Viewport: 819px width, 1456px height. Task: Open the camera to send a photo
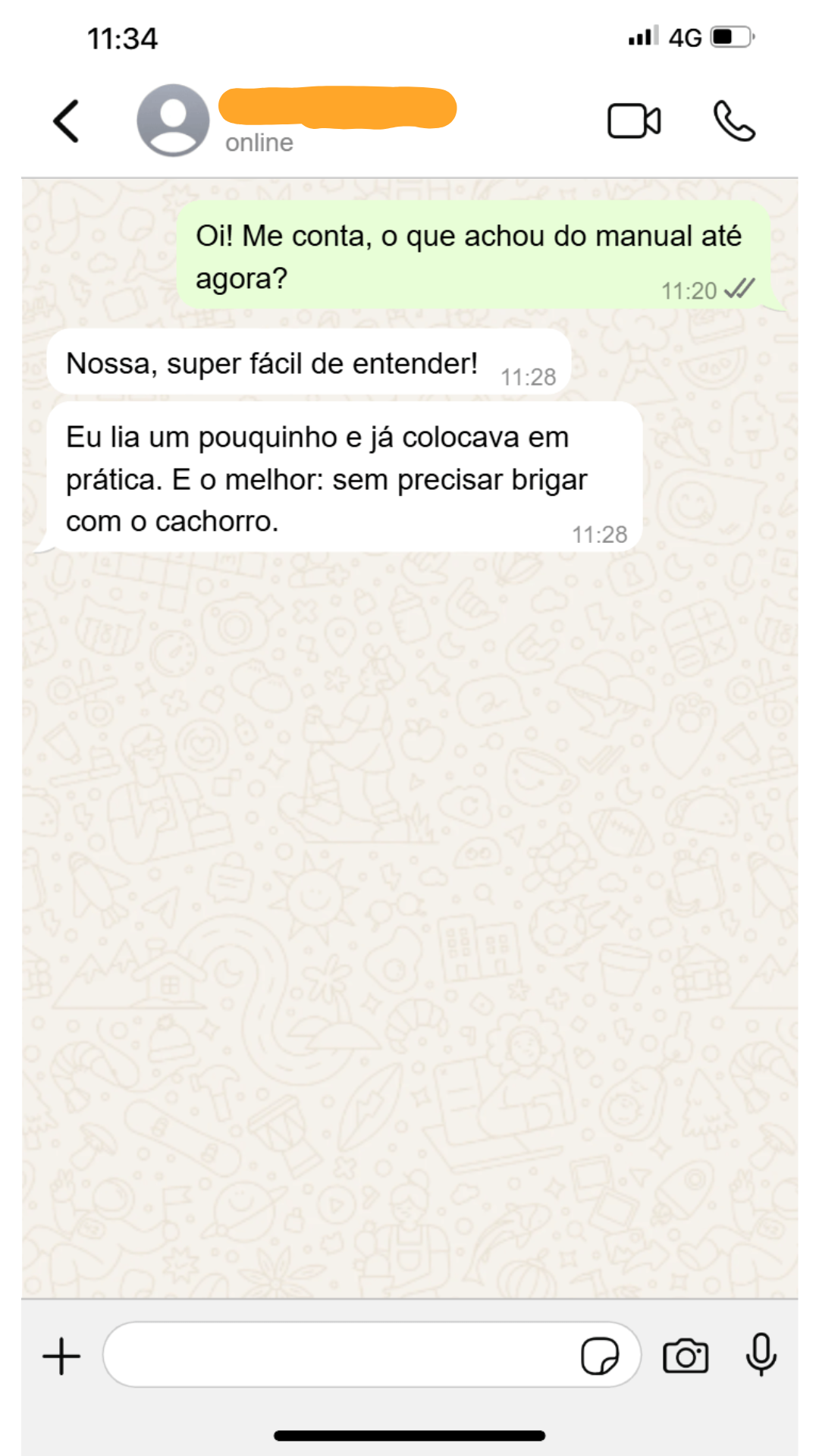point(686,1356)
